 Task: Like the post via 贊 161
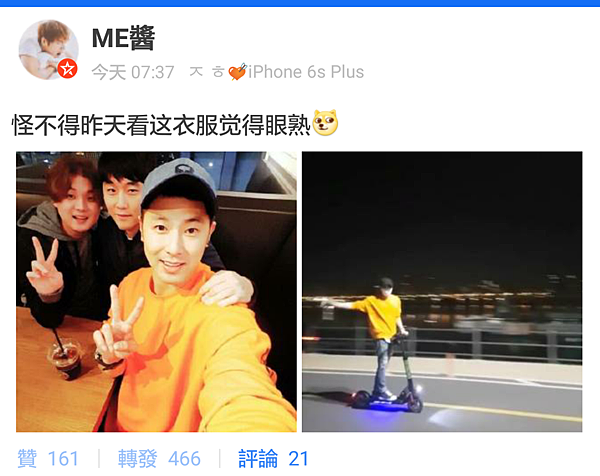48,458
